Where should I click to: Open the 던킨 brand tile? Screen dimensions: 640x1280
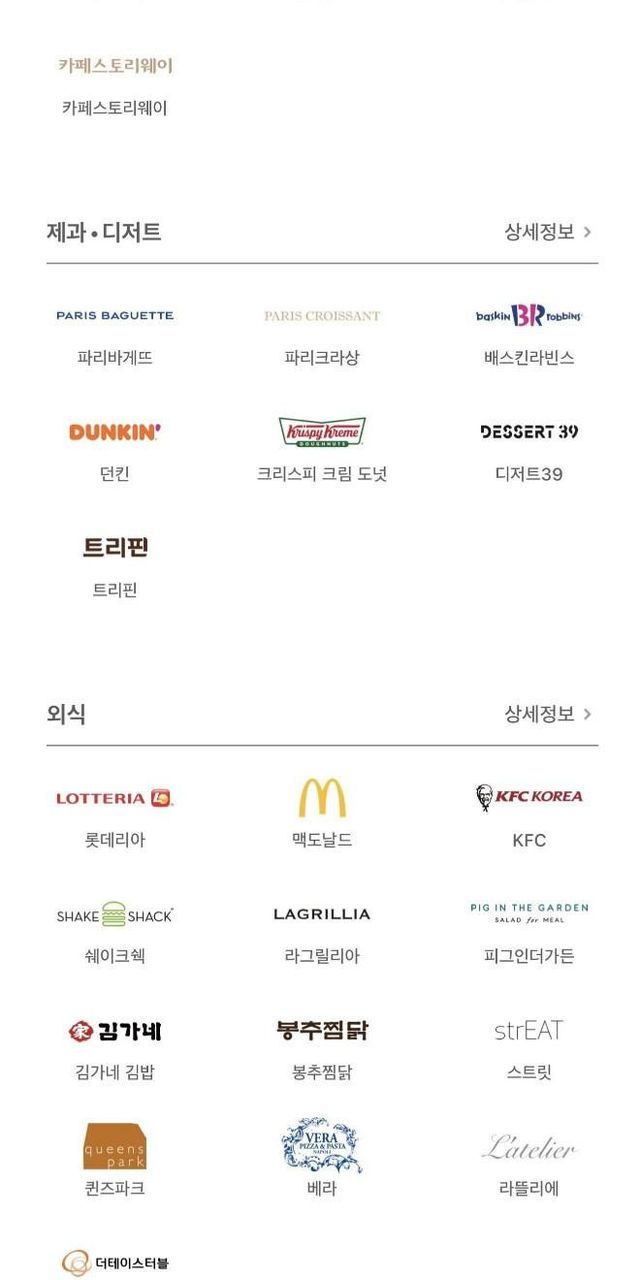click(x=115, y=451)
